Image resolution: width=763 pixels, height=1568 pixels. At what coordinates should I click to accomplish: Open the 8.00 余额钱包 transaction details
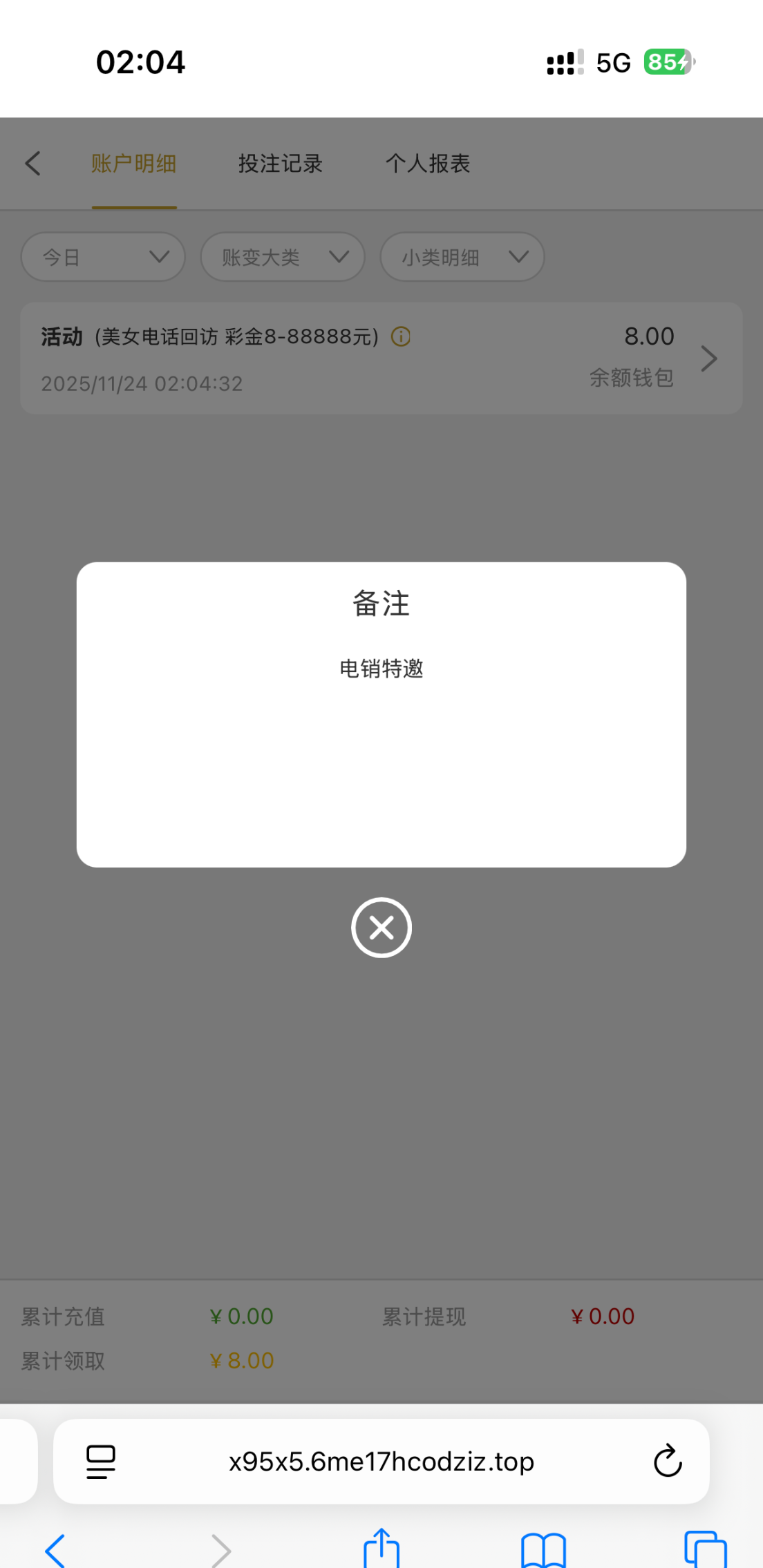tap(708, 358)
